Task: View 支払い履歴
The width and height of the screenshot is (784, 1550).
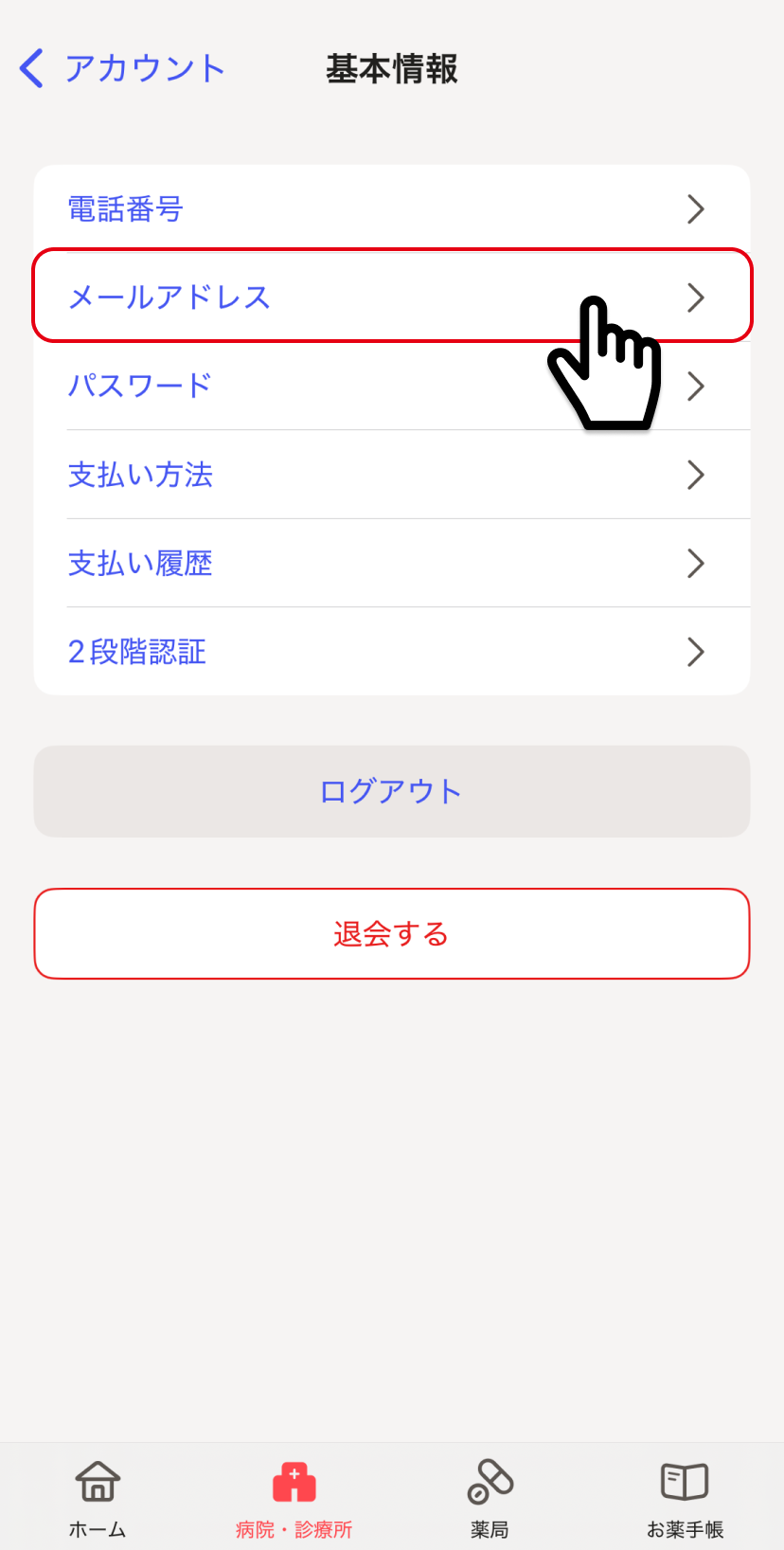Action: 392,563
